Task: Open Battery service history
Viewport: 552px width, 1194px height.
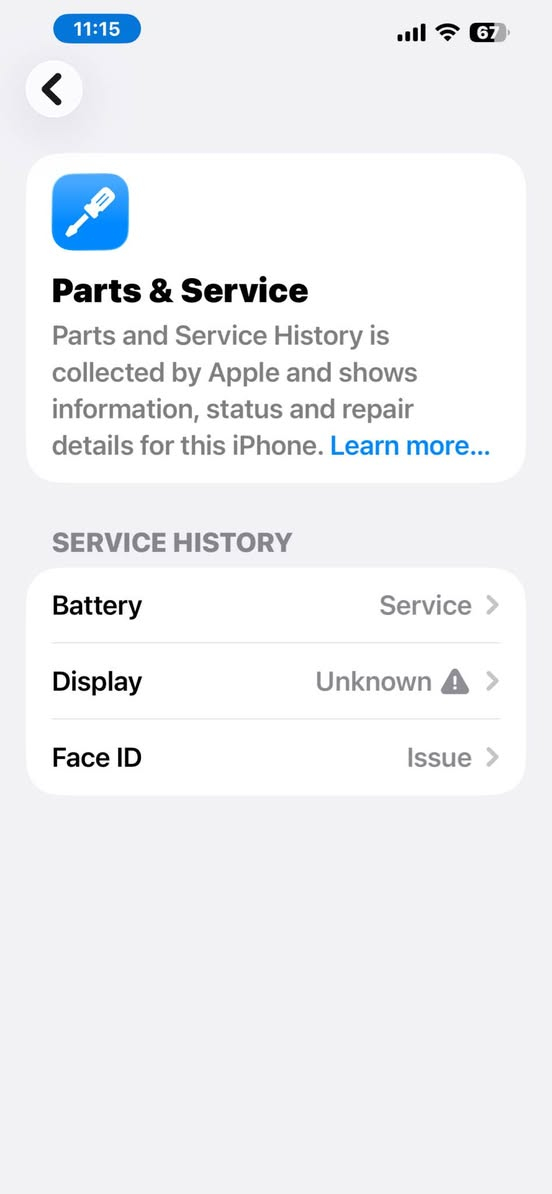Action: click(276, 605)
